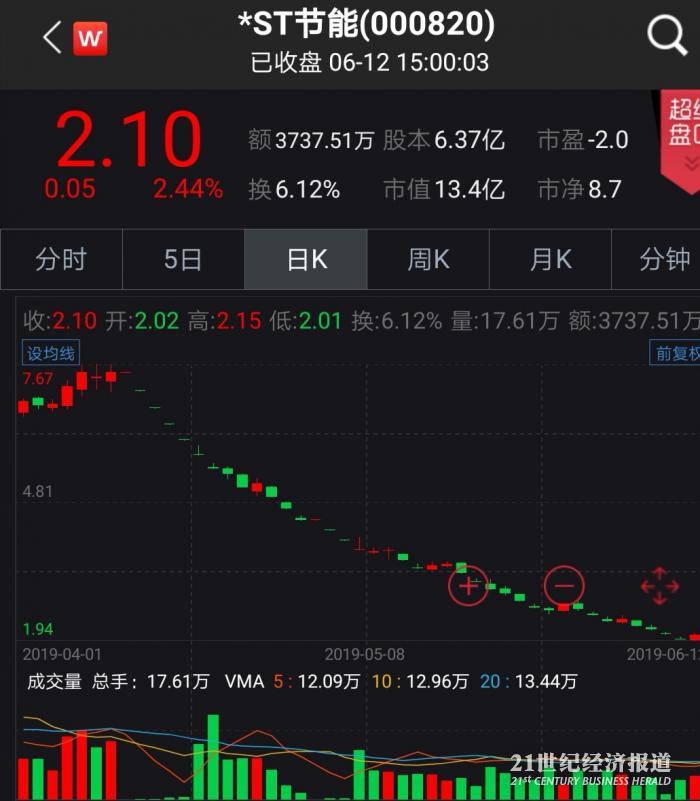Switch to the 5日 chart tab

tap(183, 260)
